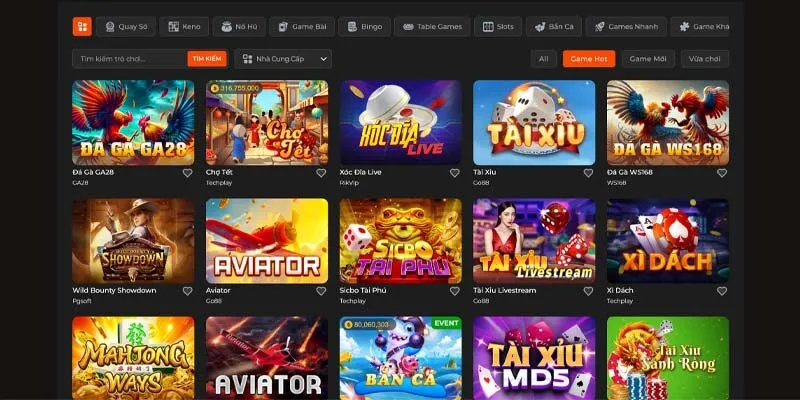Select the Nổ Hũ category
This screenshot has height=400, width=800.
point(238,27)
